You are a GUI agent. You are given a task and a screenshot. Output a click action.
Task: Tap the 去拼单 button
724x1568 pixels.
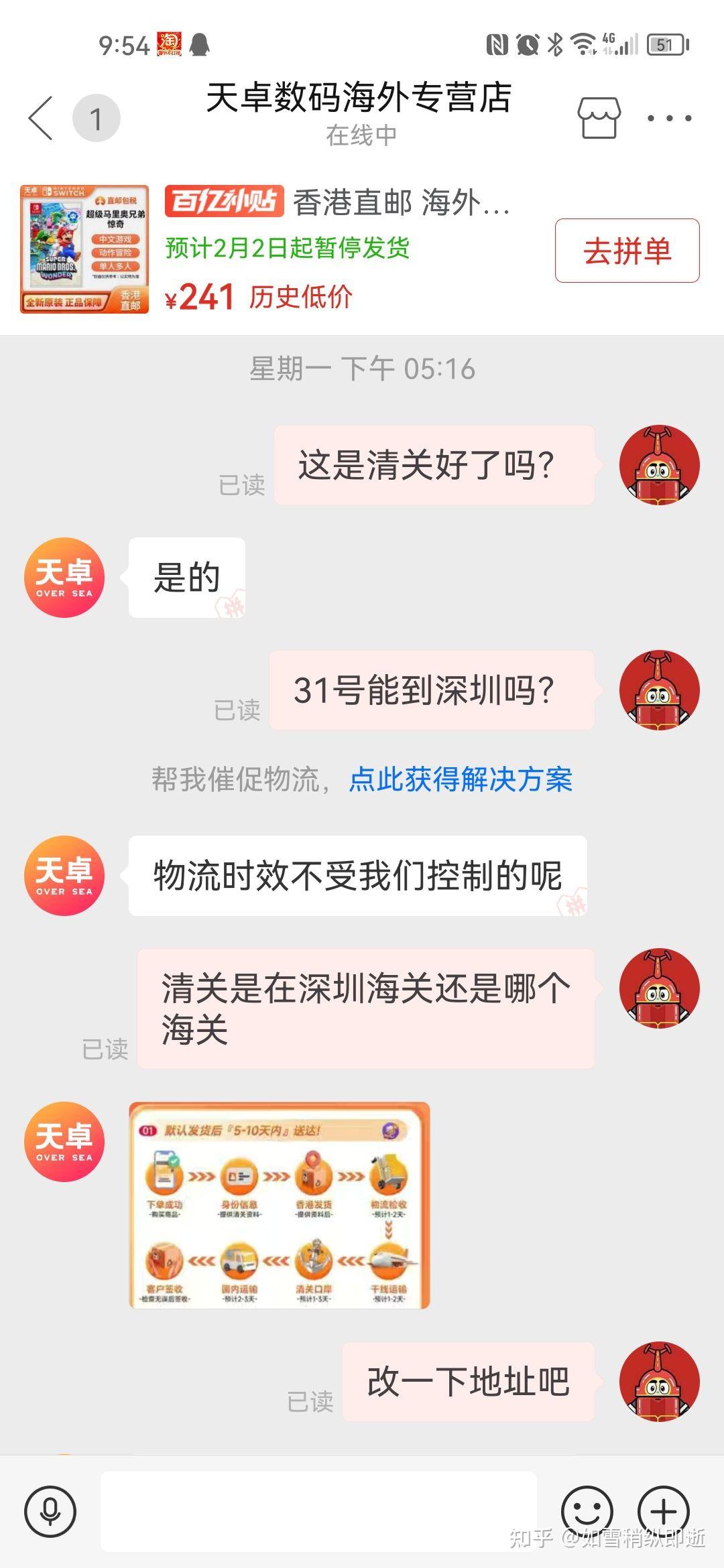coord(629,252)
